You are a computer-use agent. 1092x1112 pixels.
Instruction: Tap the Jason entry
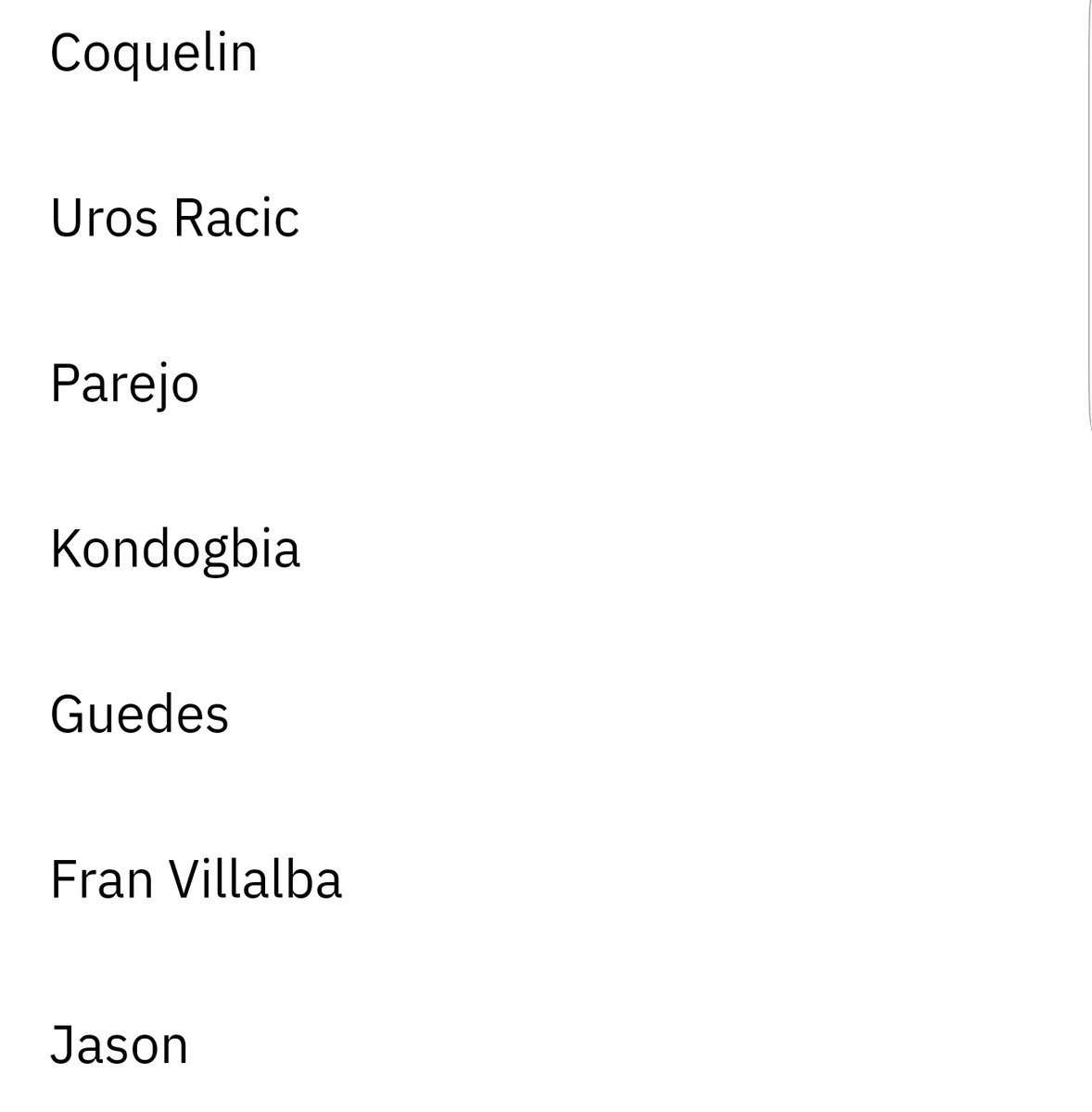[x=119, y=1044]
